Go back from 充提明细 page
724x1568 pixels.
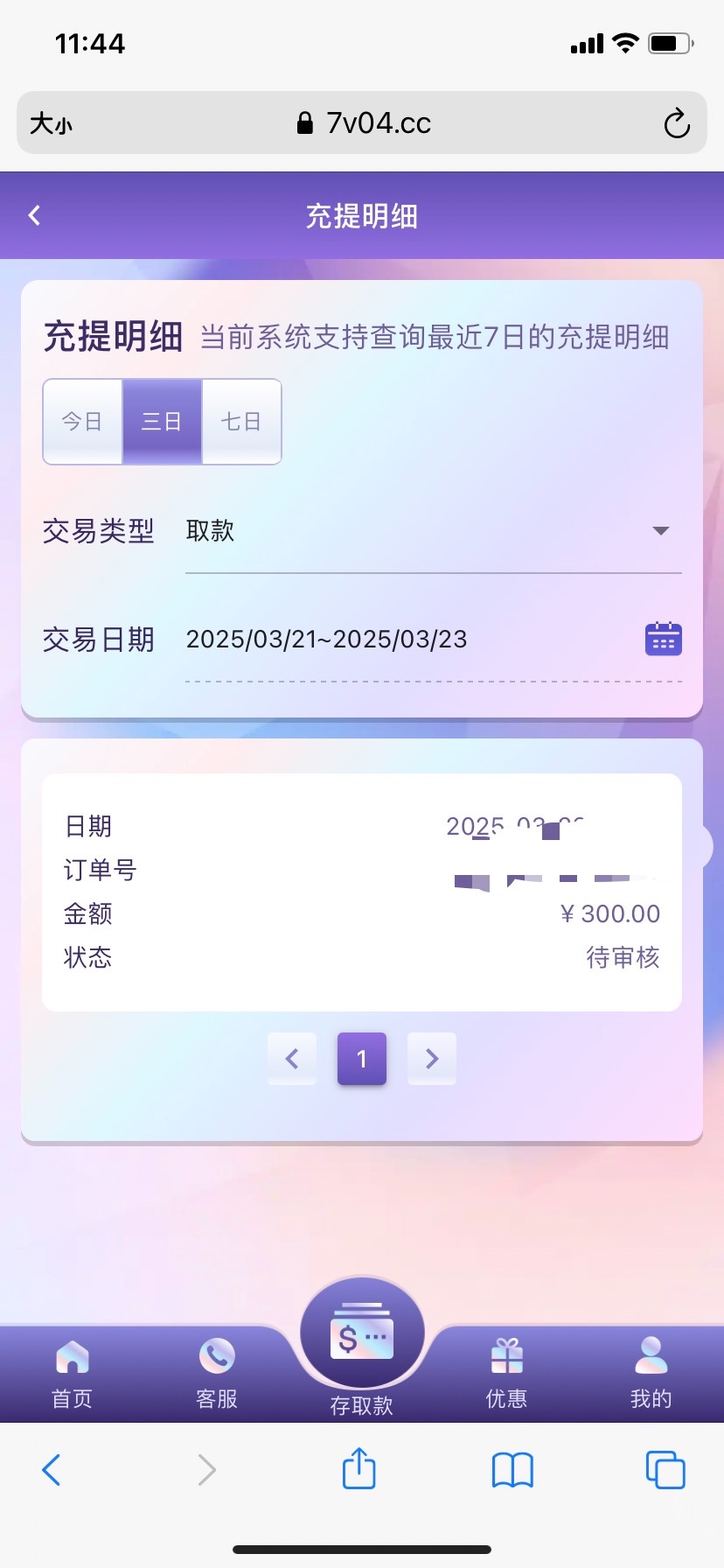tap(35, 215)
